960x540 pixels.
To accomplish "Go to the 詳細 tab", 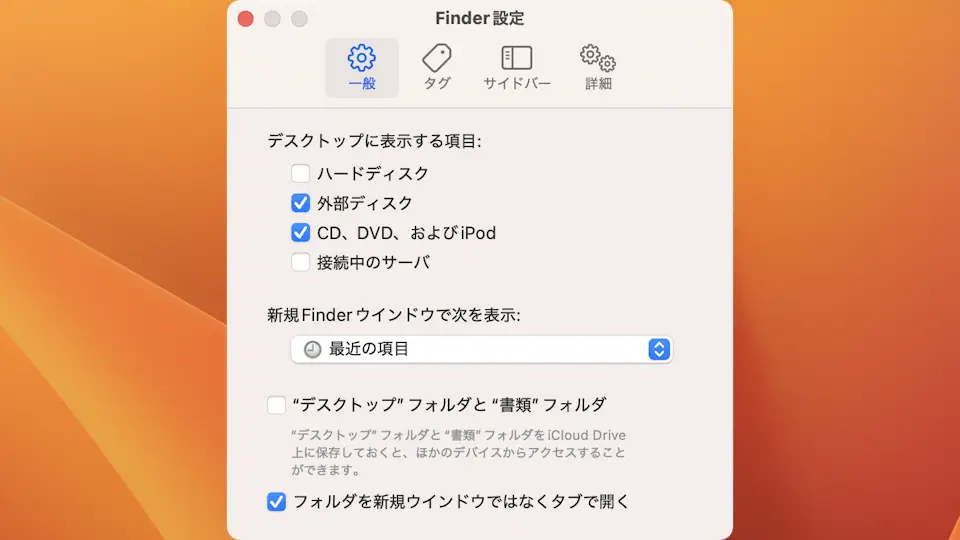I will click(598, 67).
